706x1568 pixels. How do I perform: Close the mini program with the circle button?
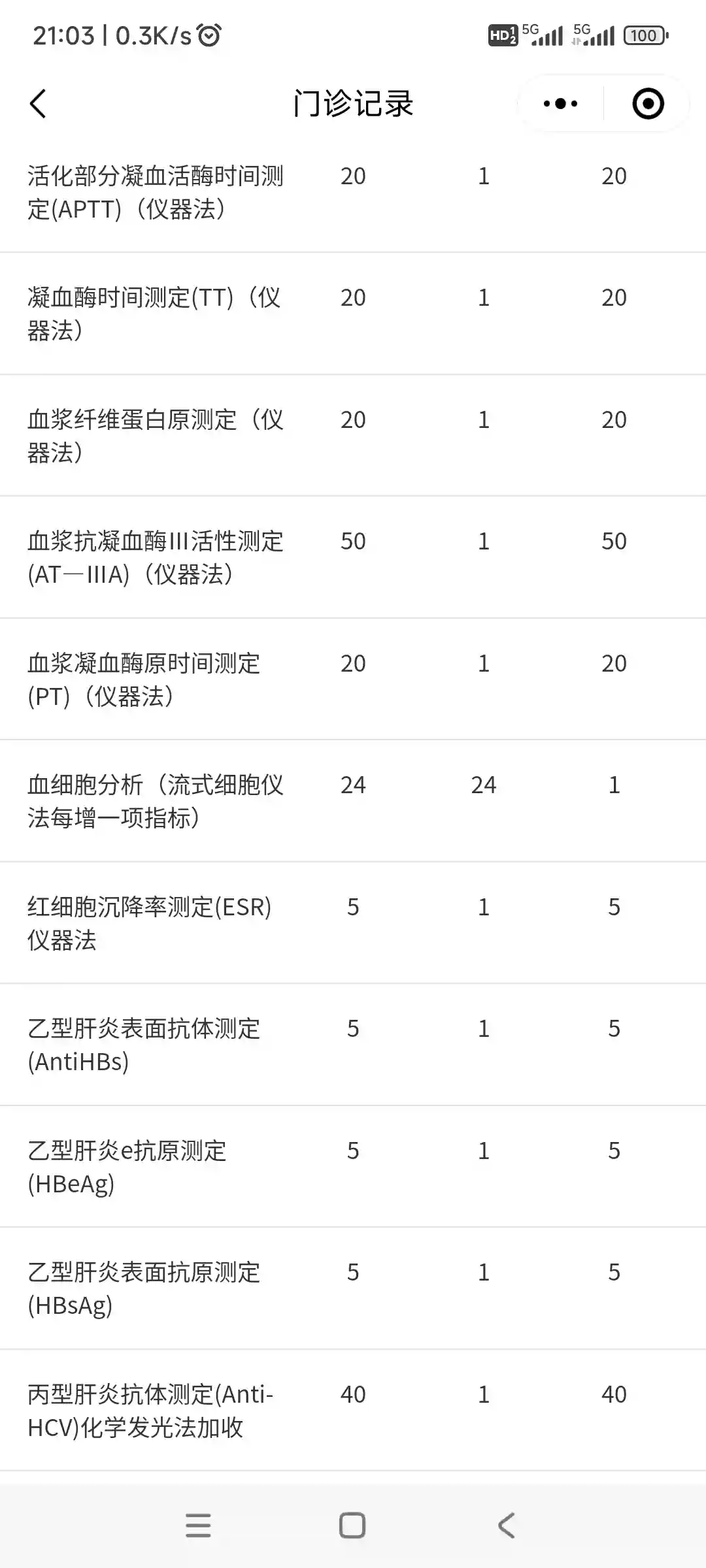(x=648, y=104)
